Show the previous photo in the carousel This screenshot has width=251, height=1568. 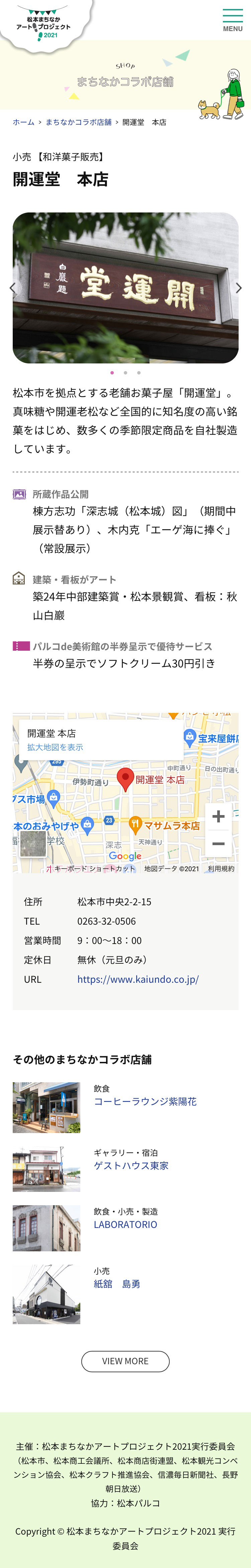(13, 288)
